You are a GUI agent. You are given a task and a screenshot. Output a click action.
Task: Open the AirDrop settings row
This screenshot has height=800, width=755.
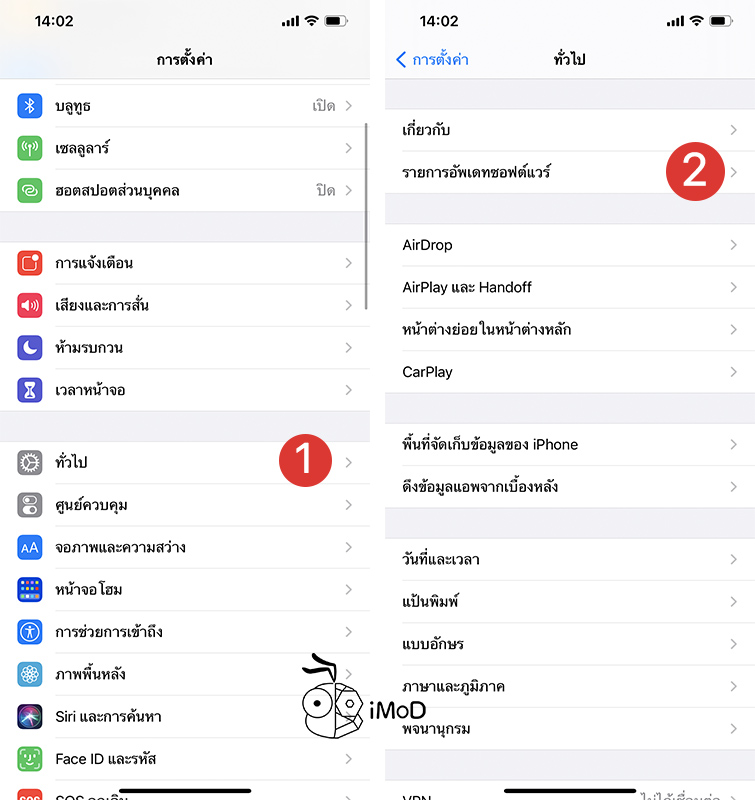(560, 245)
